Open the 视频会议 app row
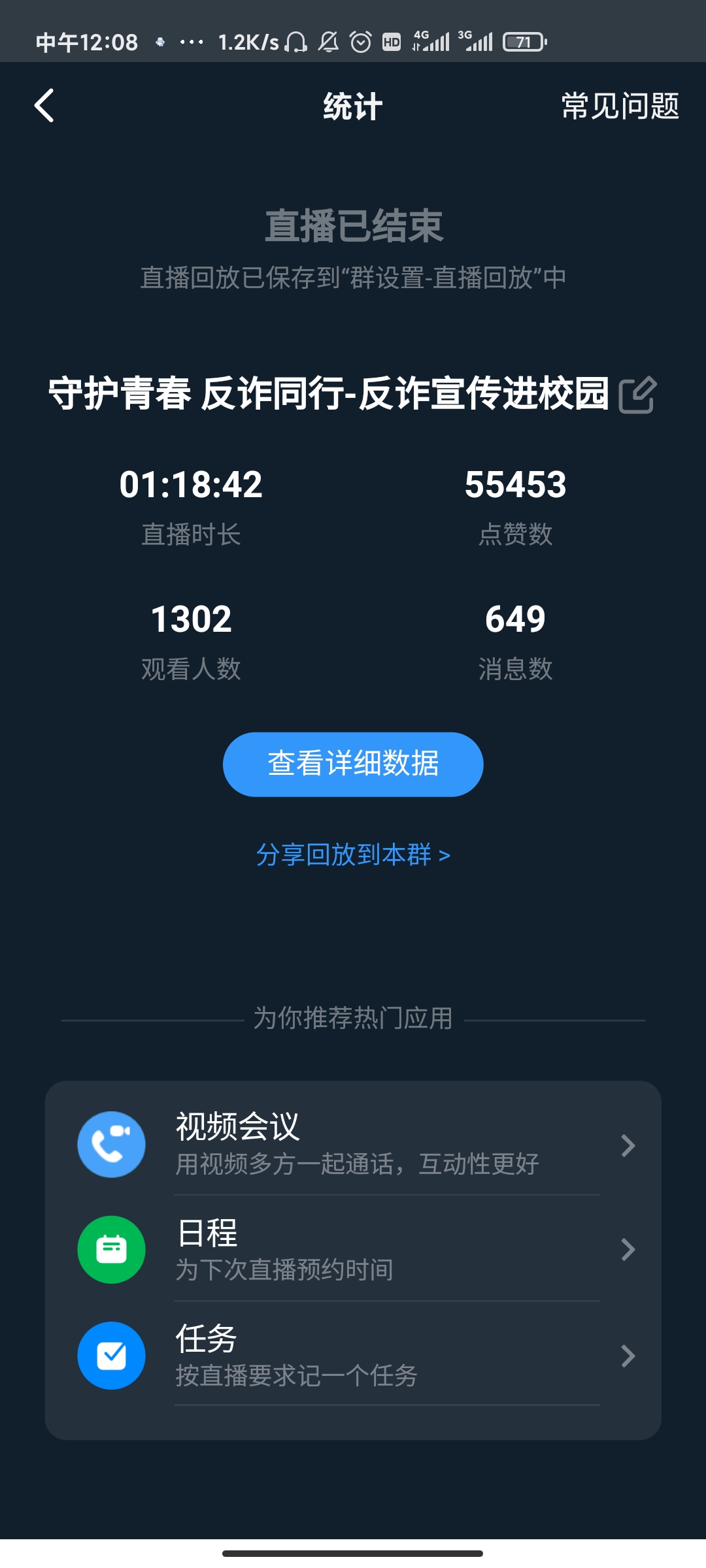 point(353,1145)
